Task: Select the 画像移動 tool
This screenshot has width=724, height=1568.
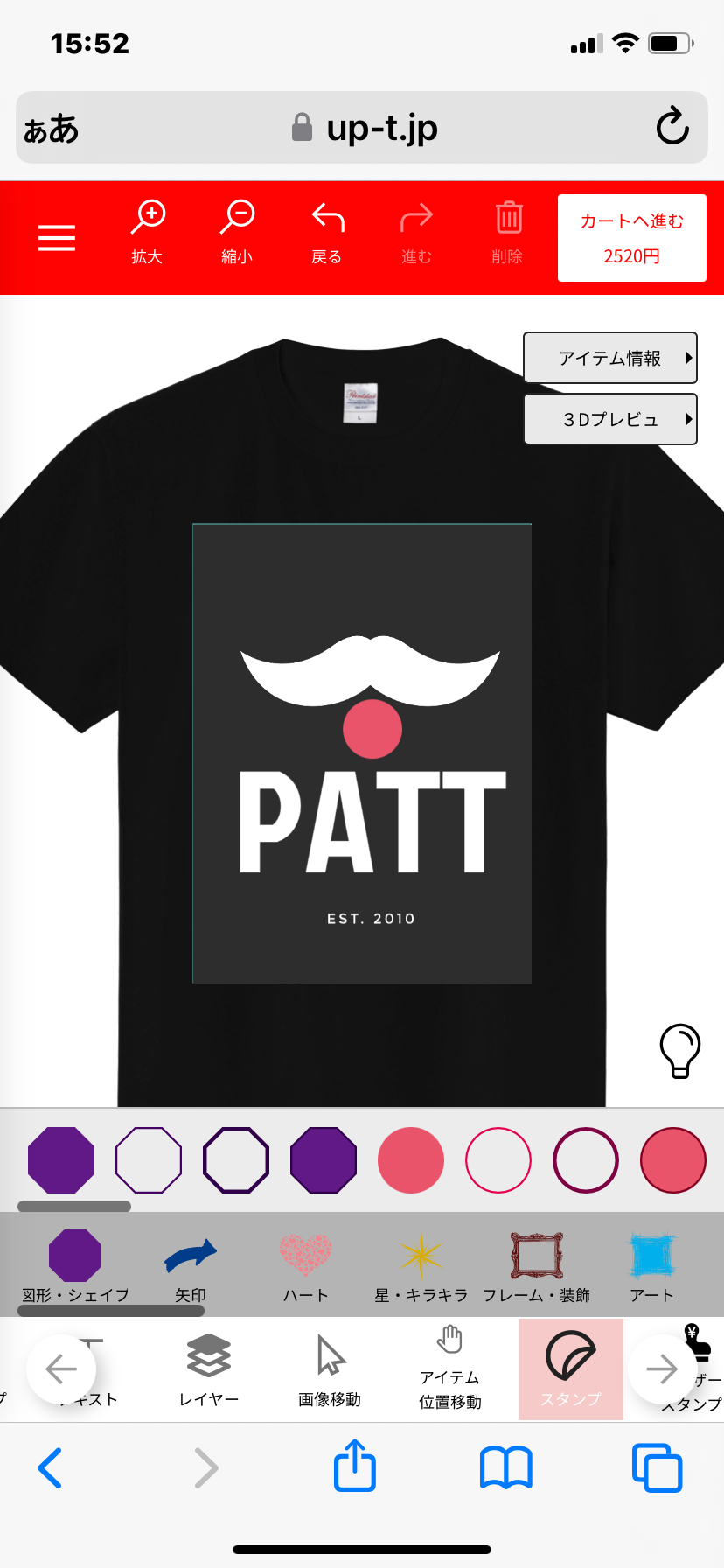Action: click(330, 1369)
